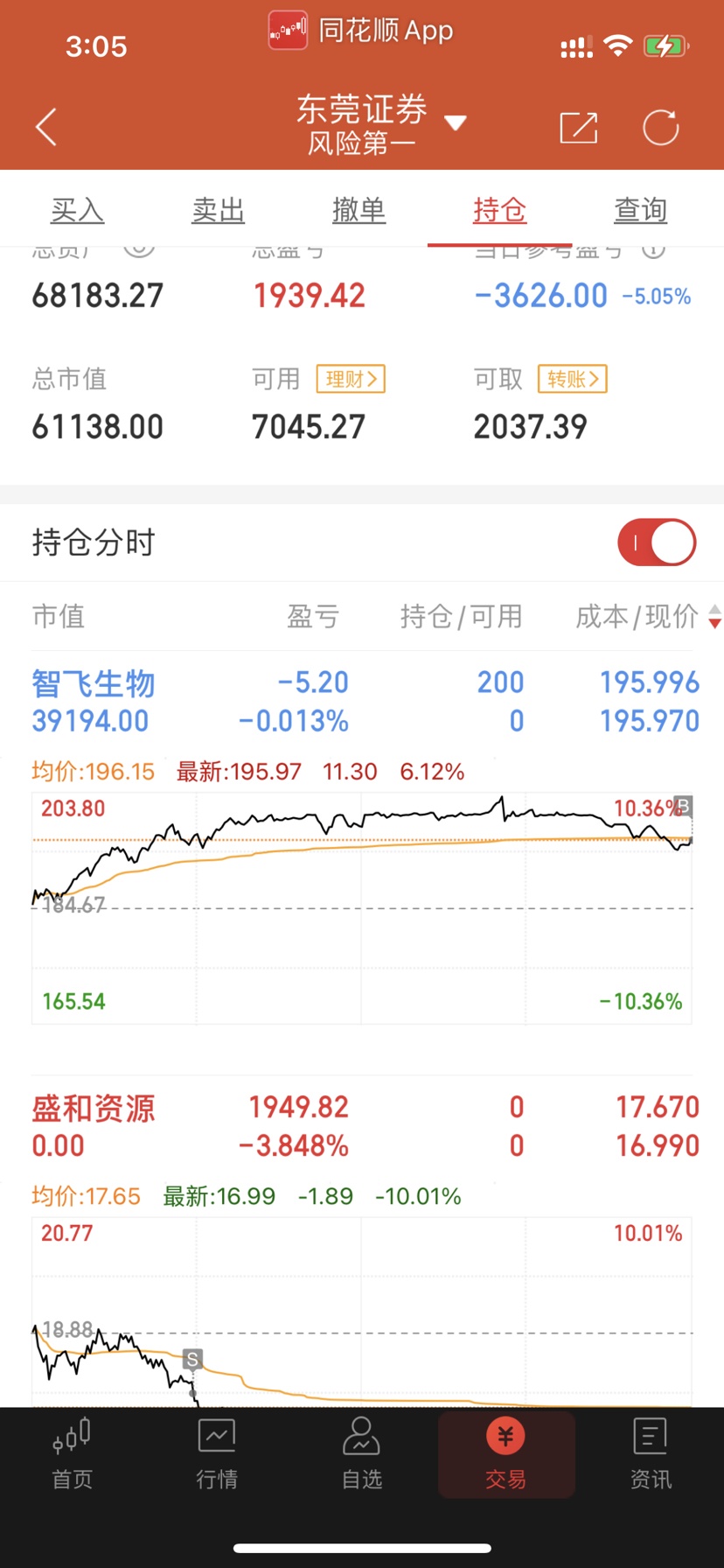Screen dimensions: 724x1568
Task: Switch to the 买入 tab
Action: pos(77,210)
